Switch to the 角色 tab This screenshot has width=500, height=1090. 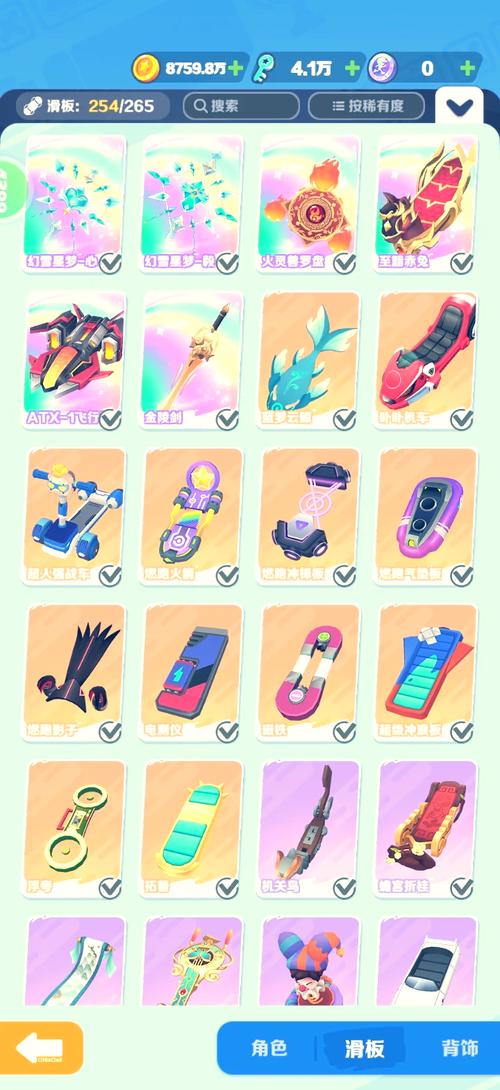pos(268,1048)
